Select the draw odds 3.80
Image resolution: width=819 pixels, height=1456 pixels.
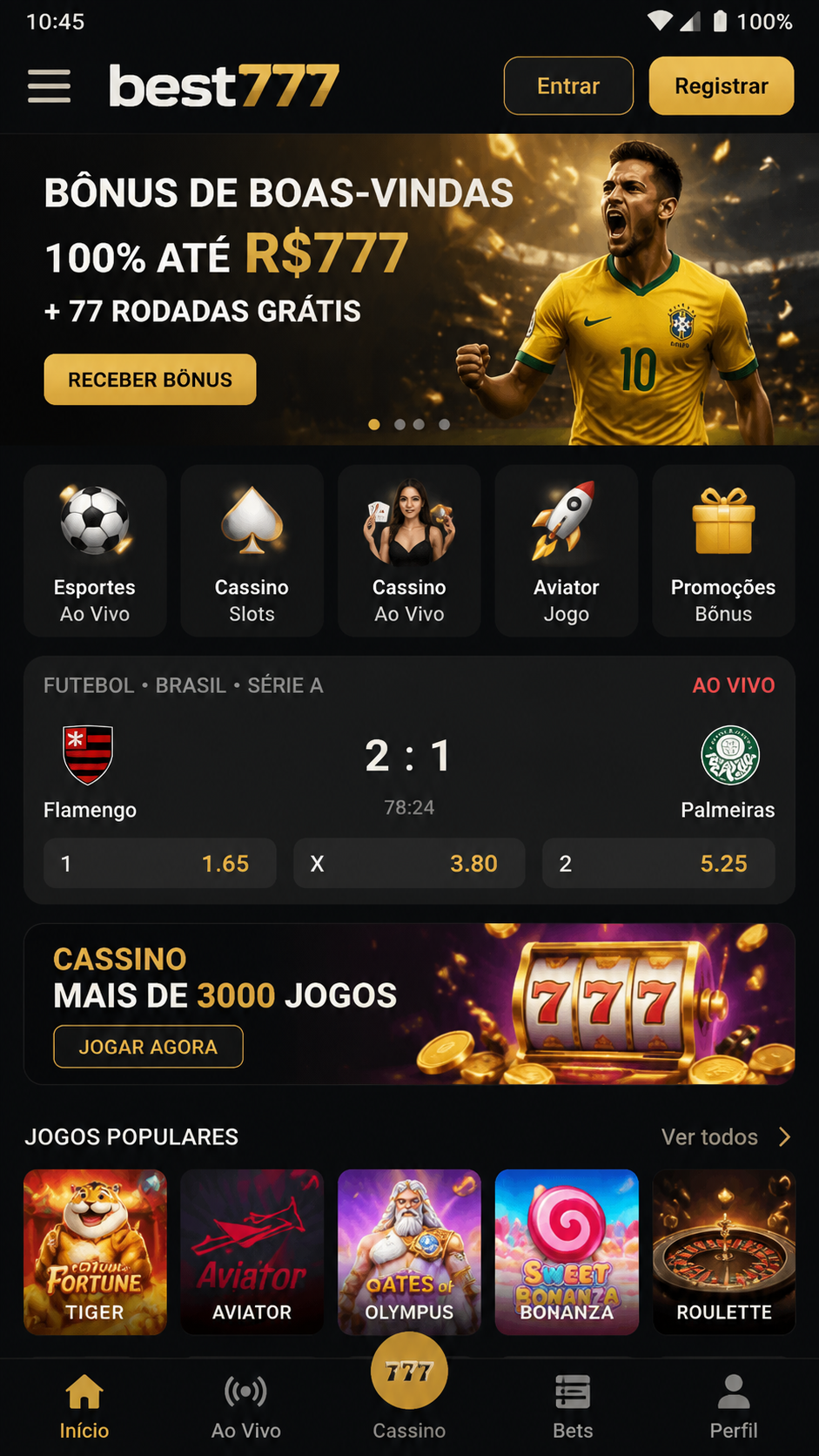tap(409, 863)
